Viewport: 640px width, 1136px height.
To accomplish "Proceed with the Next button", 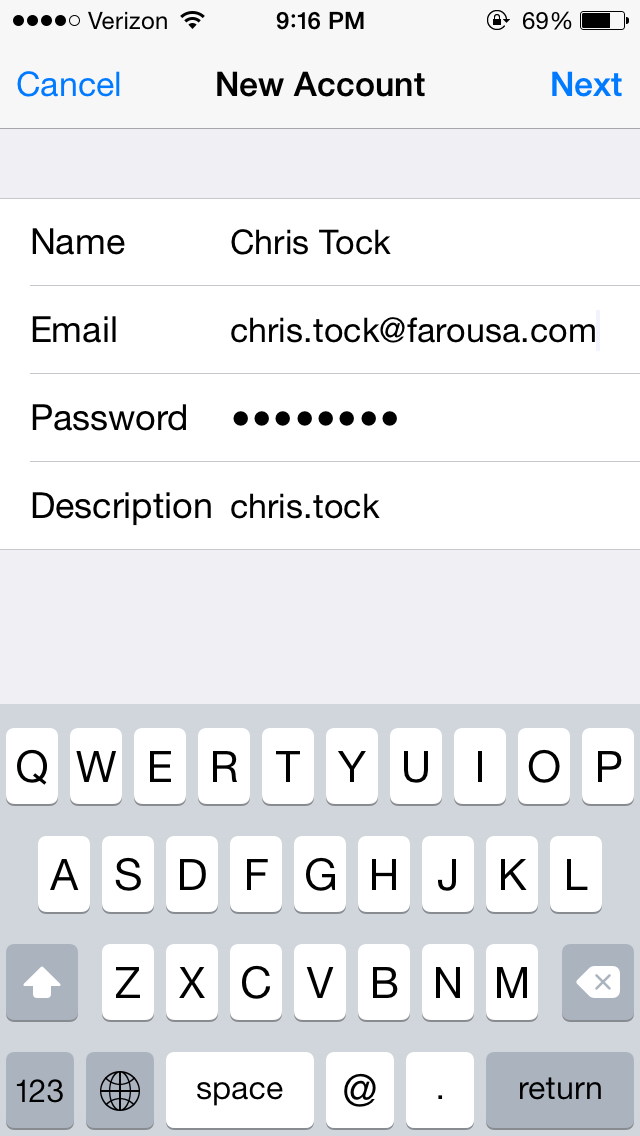I will tap(586, 85).
